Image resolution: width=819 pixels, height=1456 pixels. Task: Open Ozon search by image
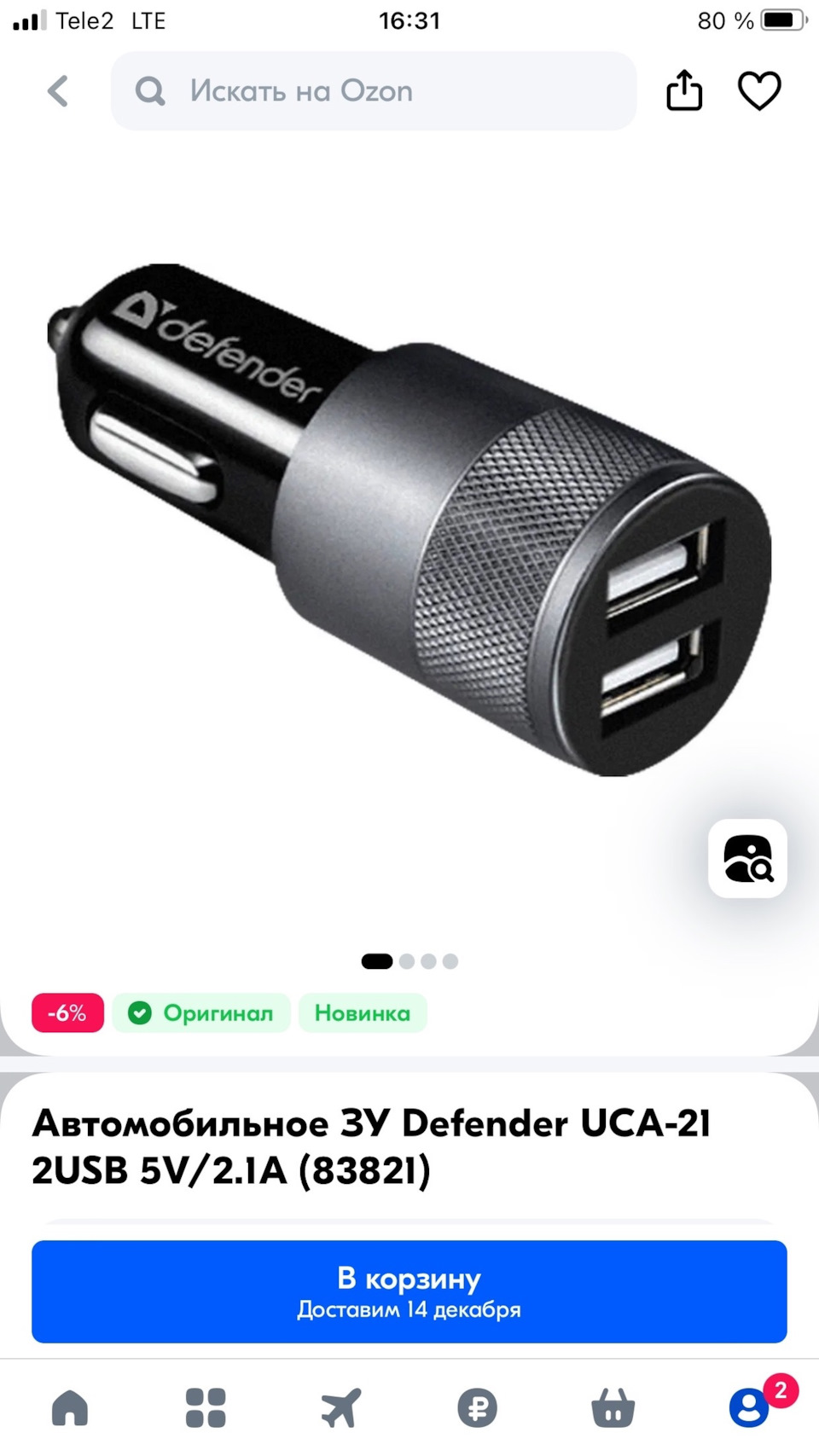pyautogui.click(x=746, y=859)
